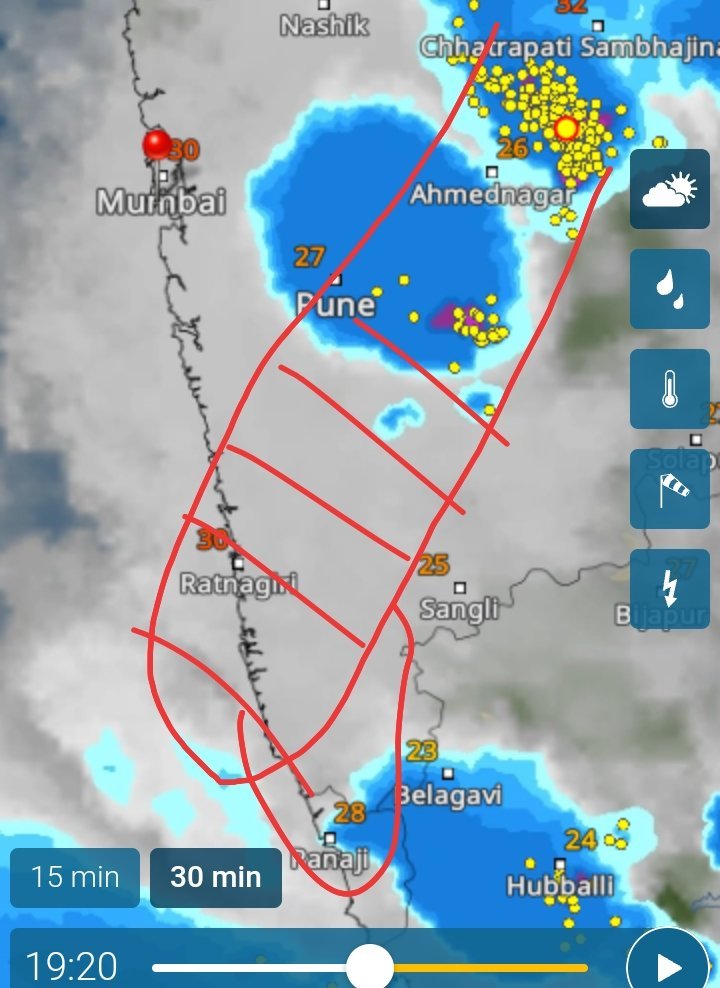Select the 30 min interval
Screen dimensions: 720x988
tap(215, 877)
